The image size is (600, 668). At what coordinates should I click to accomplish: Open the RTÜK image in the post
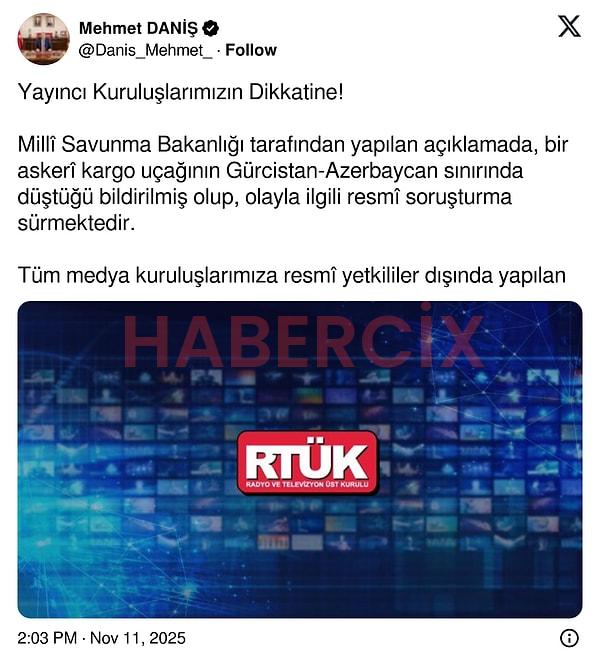point(299,459)
